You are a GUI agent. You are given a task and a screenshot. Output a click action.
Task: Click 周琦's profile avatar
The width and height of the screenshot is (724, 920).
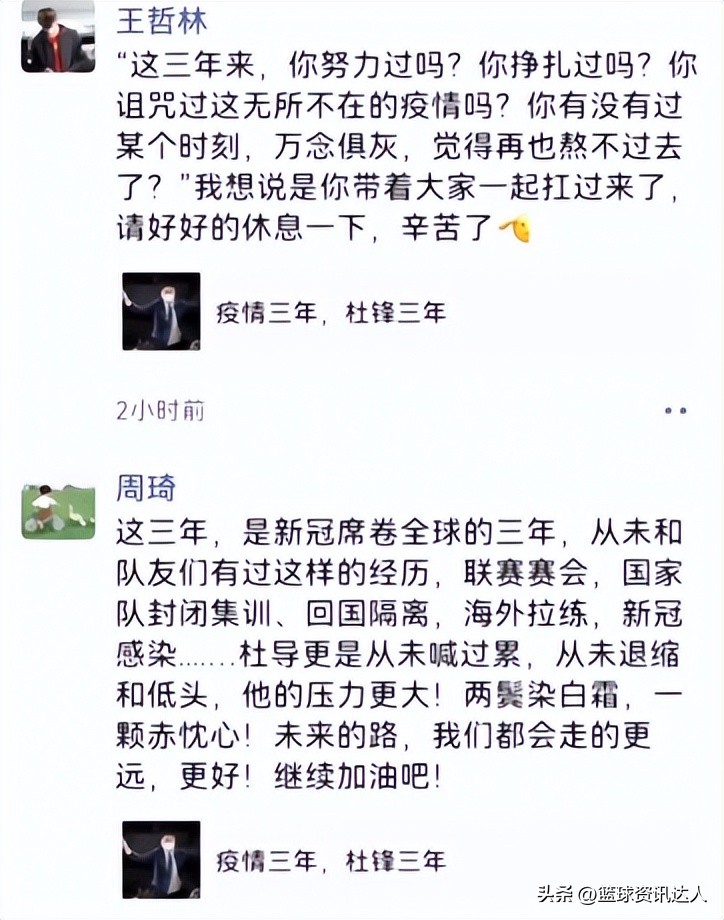[x=57, y=512]
